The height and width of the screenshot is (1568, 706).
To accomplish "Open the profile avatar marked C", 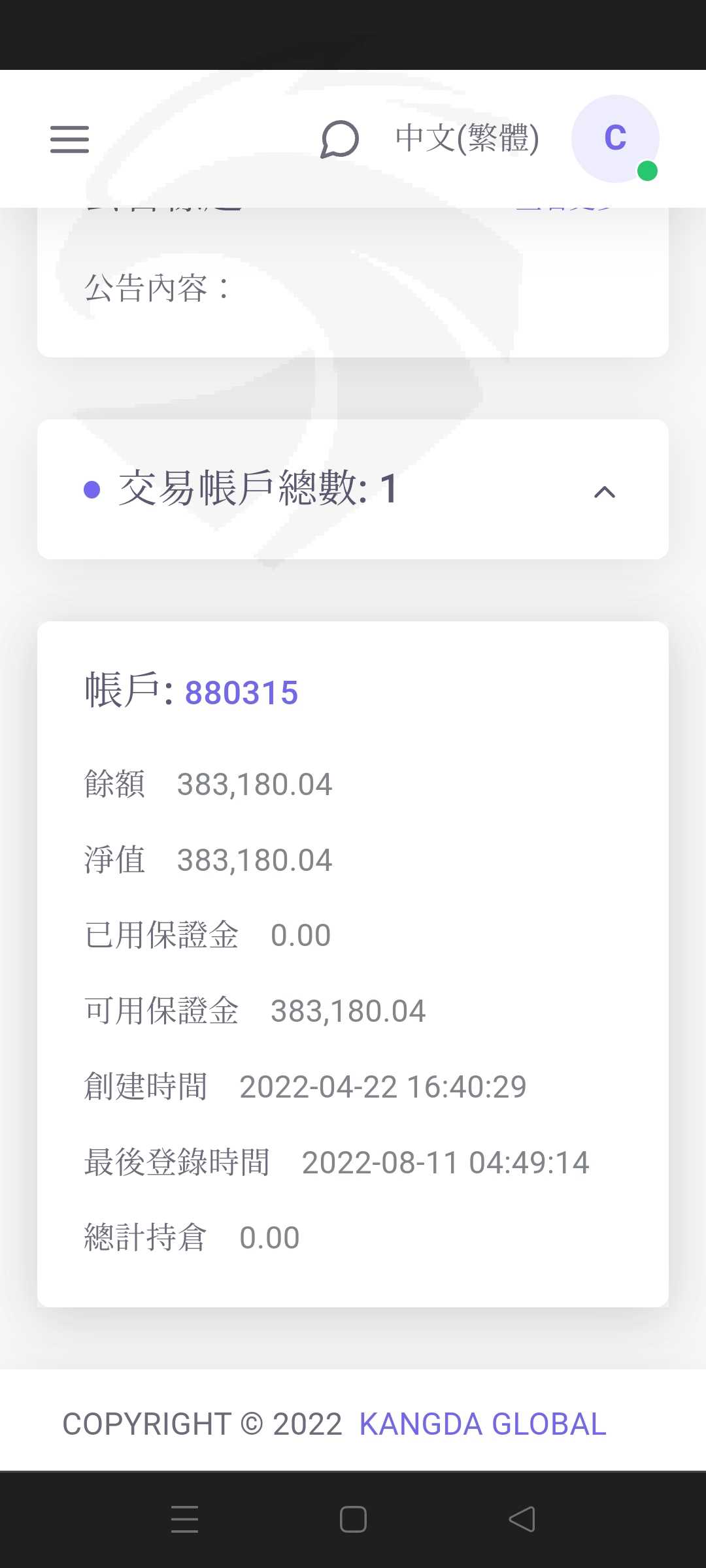I will pyautogui.click(x=615, y=139).
